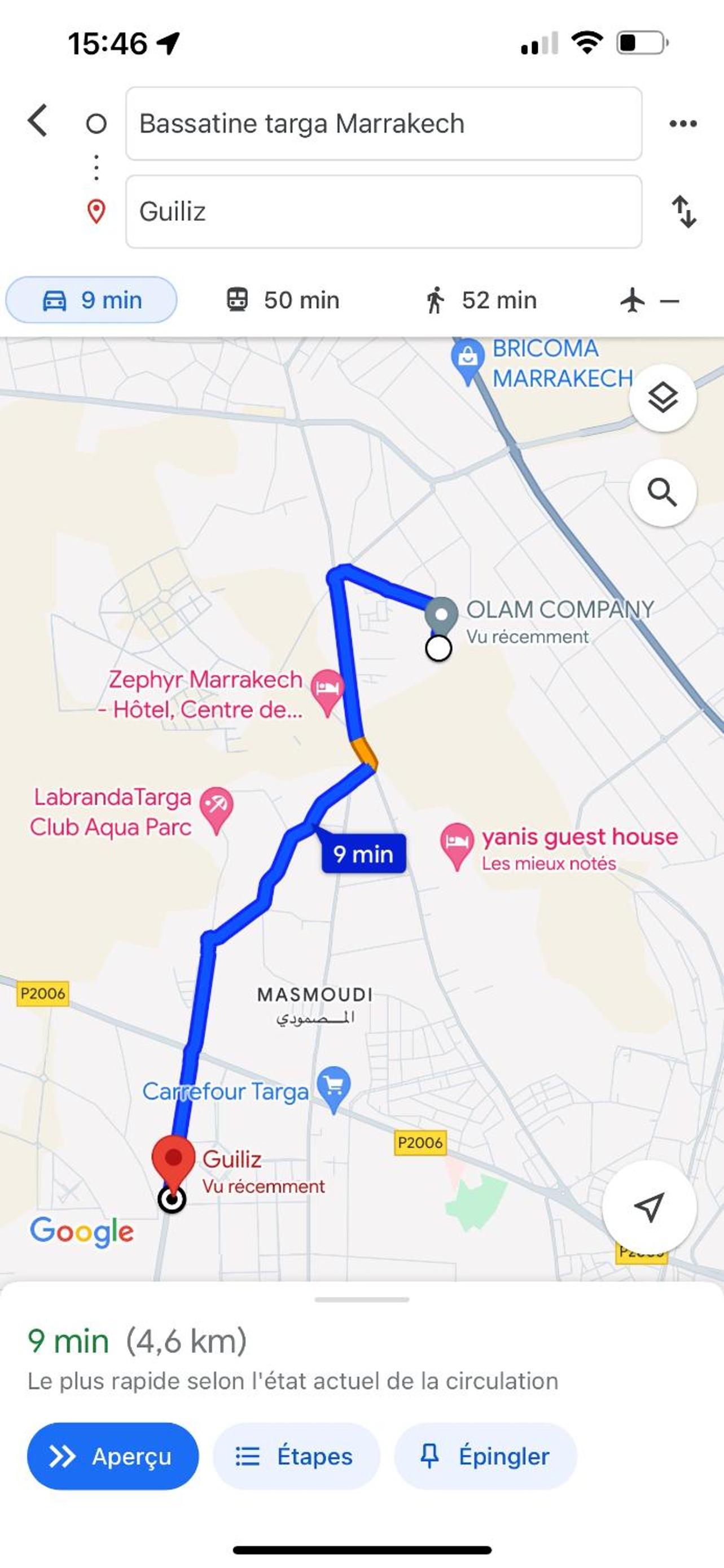Select the flight travel mode

(x=649, y=300)
